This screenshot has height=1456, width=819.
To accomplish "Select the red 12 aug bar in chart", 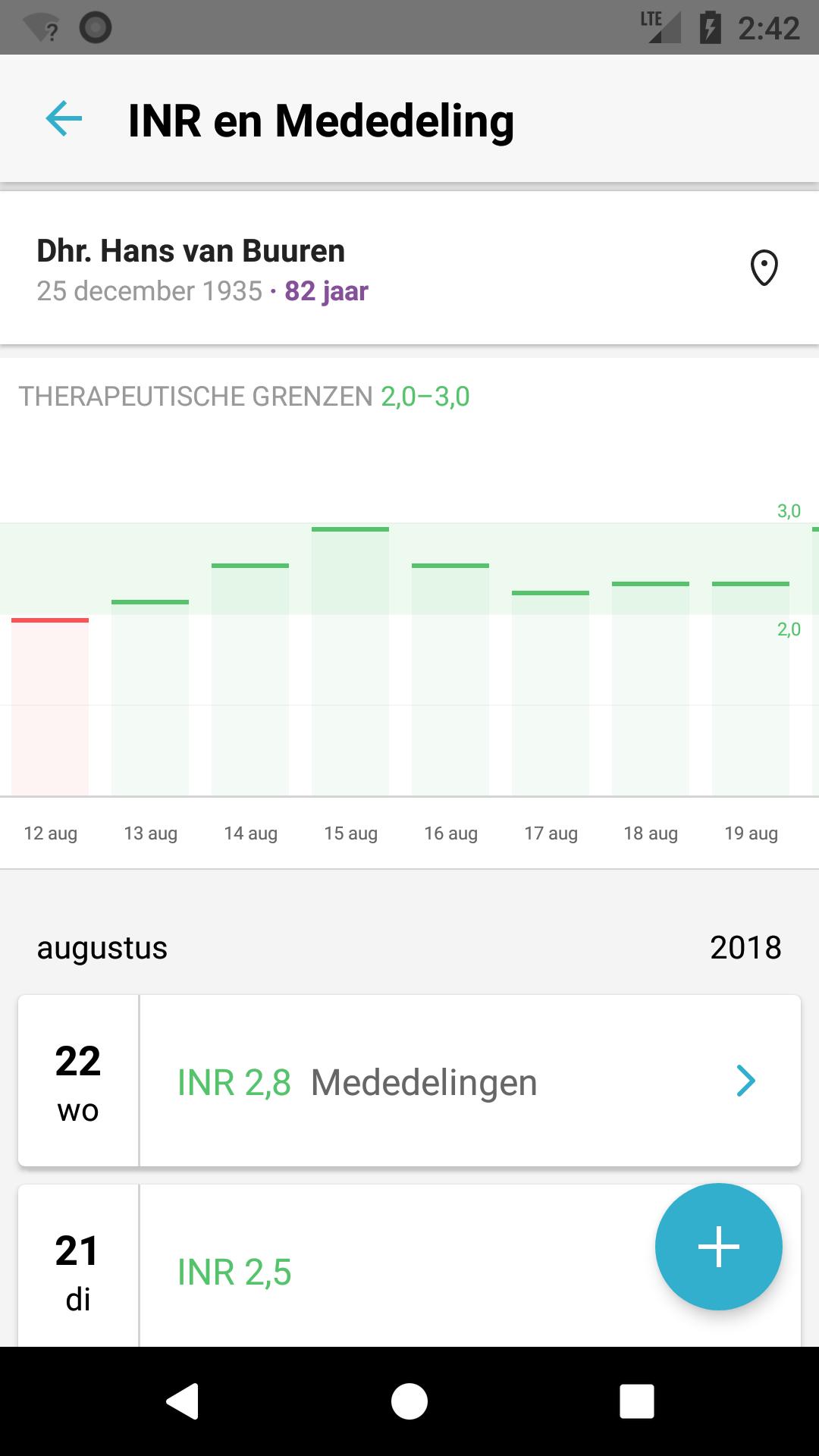I will click(x=50, y=707).
